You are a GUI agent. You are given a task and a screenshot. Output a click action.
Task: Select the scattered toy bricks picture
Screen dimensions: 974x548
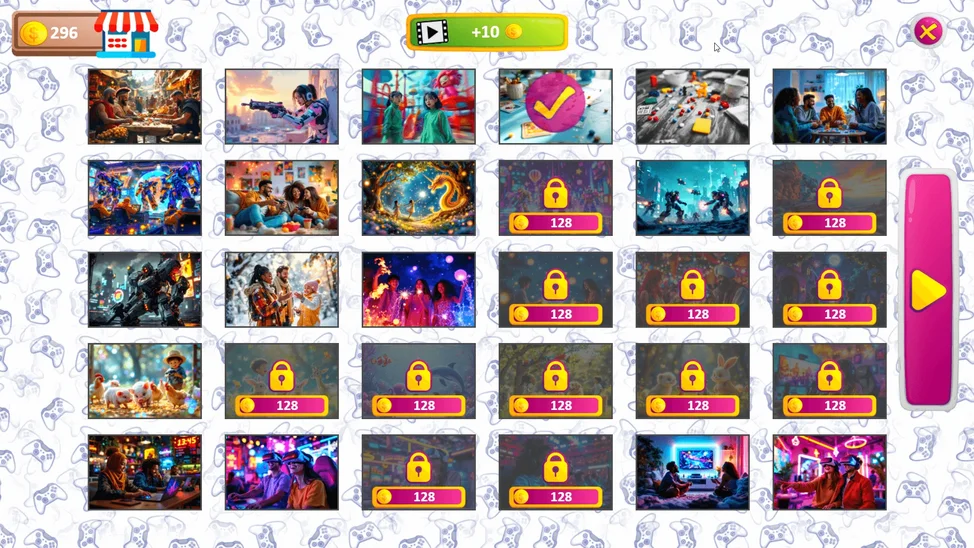point(692,106)
